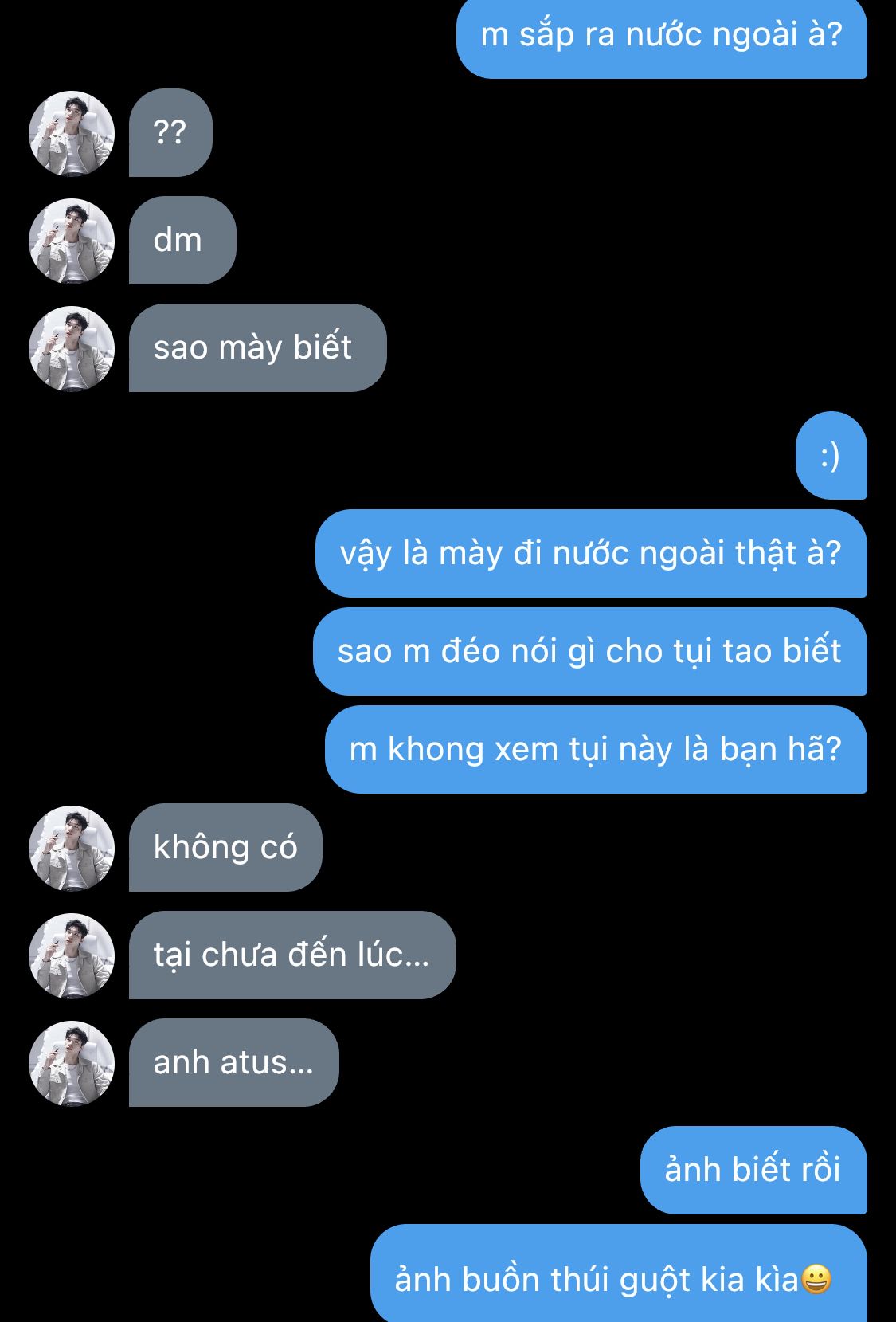Open sender's avatar beside "??" message

pyautogui.click(x=72, y=133)
